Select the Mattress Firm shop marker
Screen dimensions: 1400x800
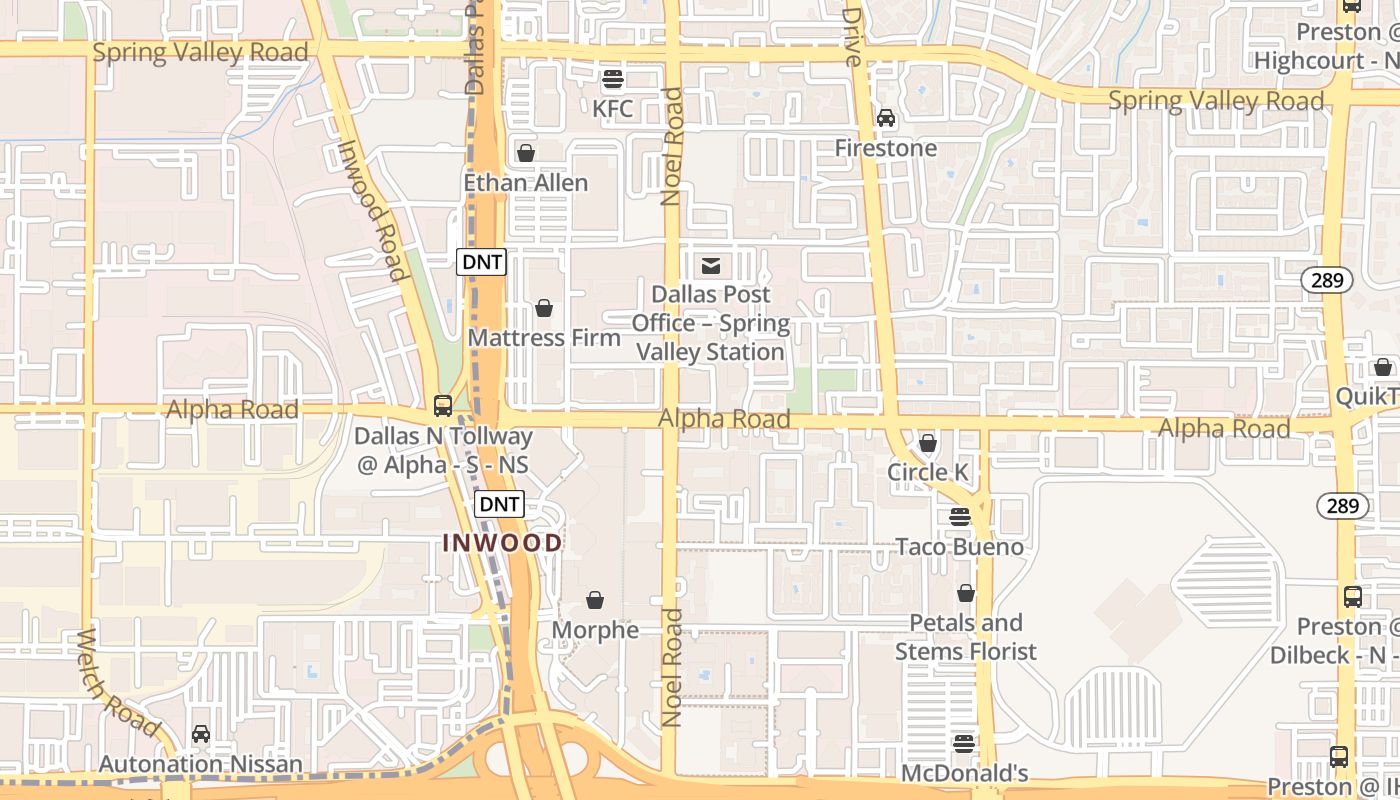coord(544,308)
